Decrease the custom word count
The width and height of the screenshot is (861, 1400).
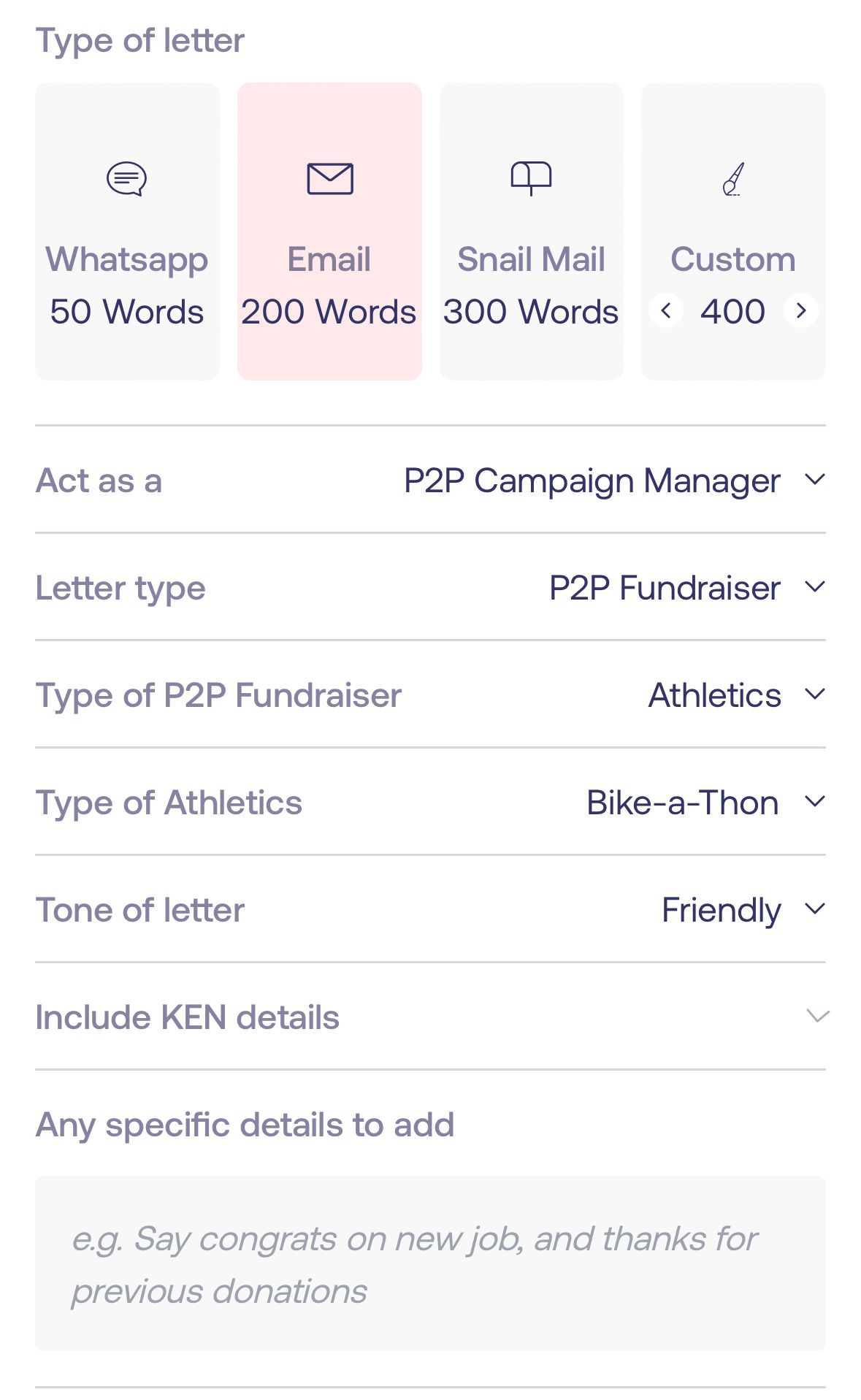[665, 311]
